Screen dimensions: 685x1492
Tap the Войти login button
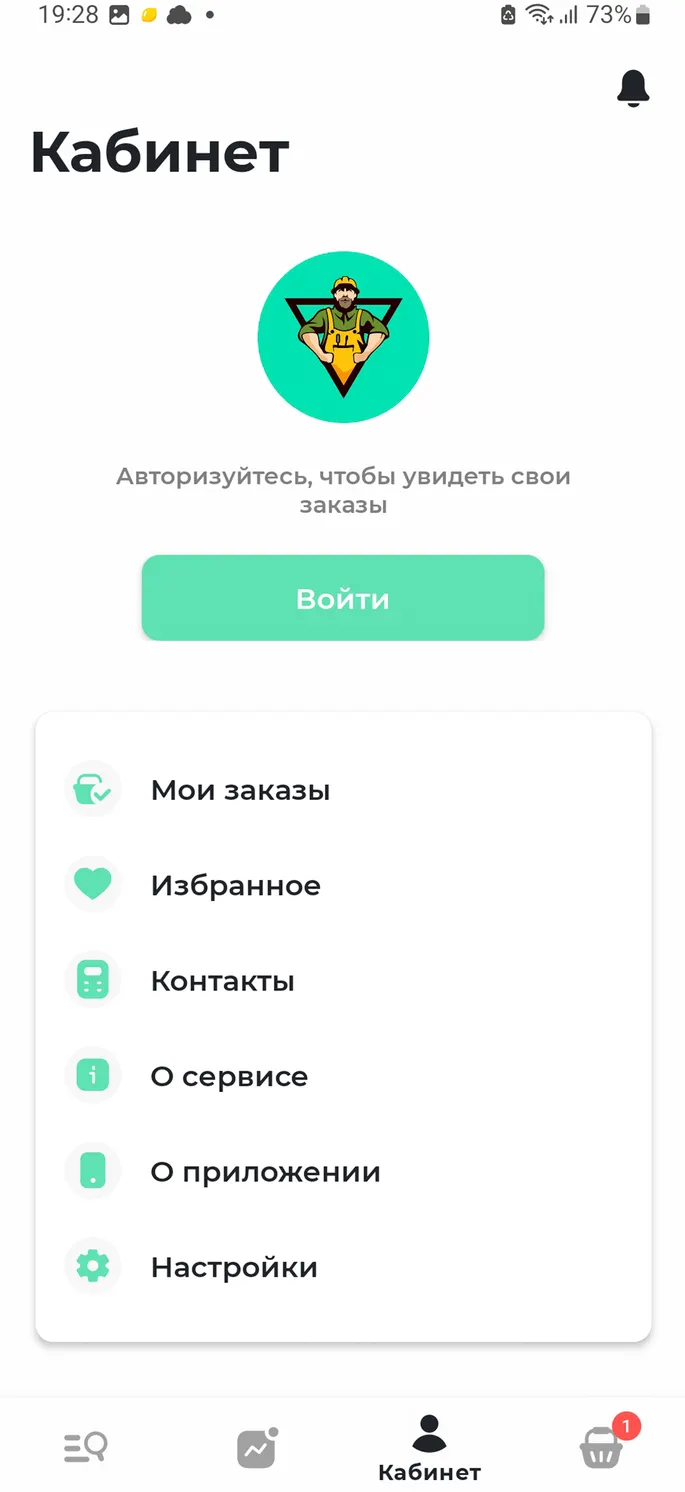tap(343, 598)
